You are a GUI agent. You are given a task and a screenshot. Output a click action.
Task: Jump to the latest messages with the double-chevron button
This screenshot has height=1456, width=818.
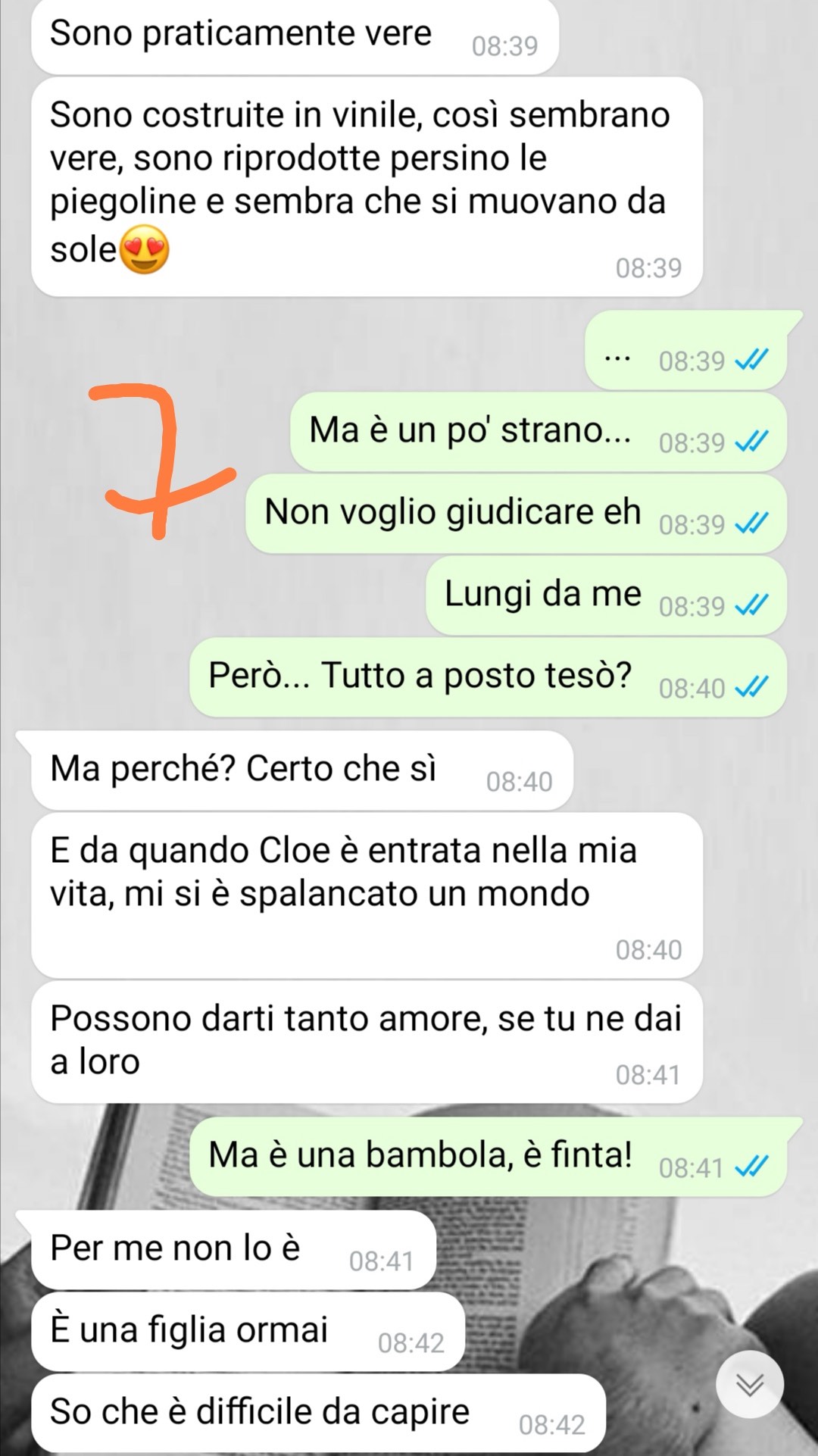tap(750, 1384)
